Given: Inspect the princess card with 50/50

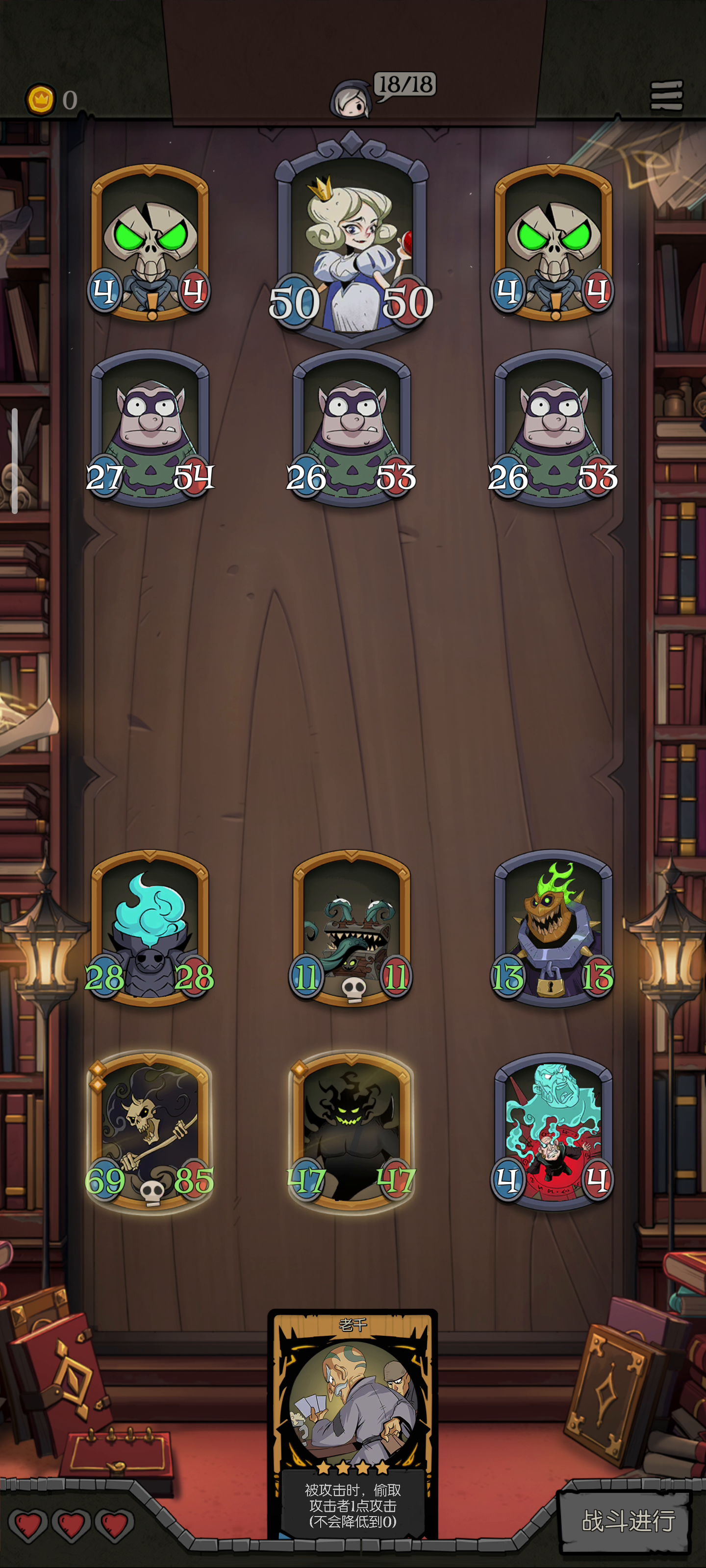Looking at the screenshot, I should pyautogui.click(x=352, y=241).
